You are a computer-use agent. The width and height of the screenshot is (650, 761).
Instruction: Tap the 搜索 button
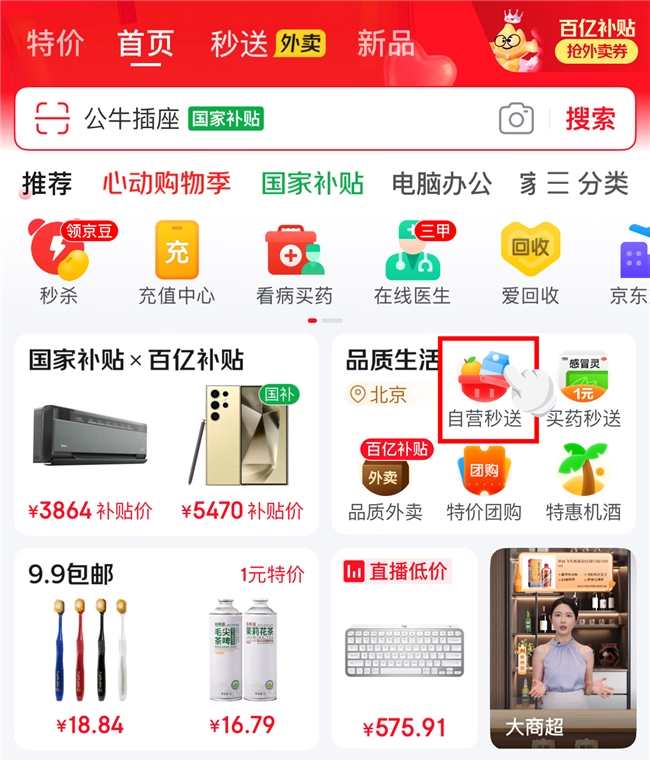pos(590,119)
